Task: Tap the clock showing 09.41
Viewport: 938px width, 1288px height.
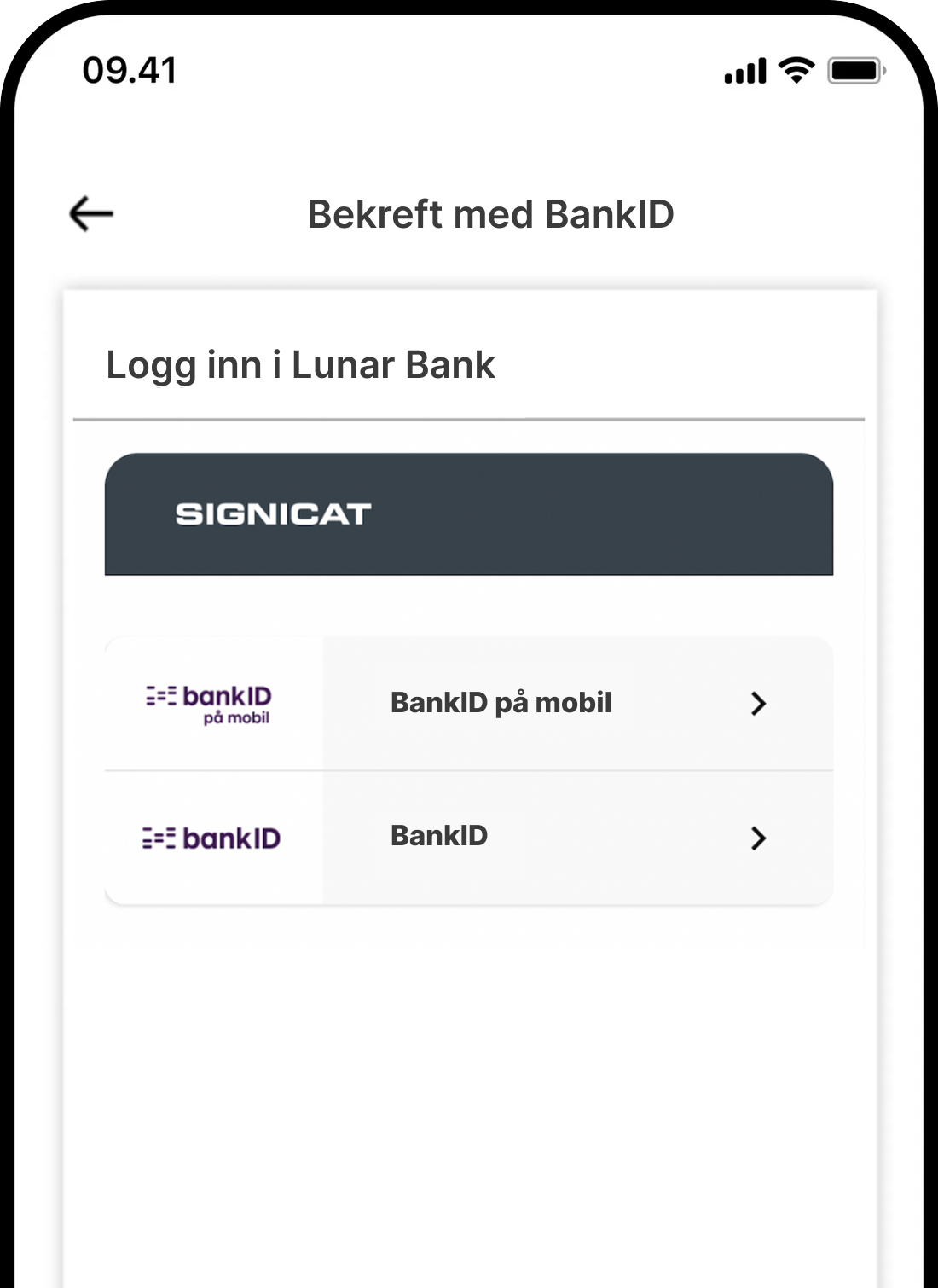Action: [x=129, y=72]
